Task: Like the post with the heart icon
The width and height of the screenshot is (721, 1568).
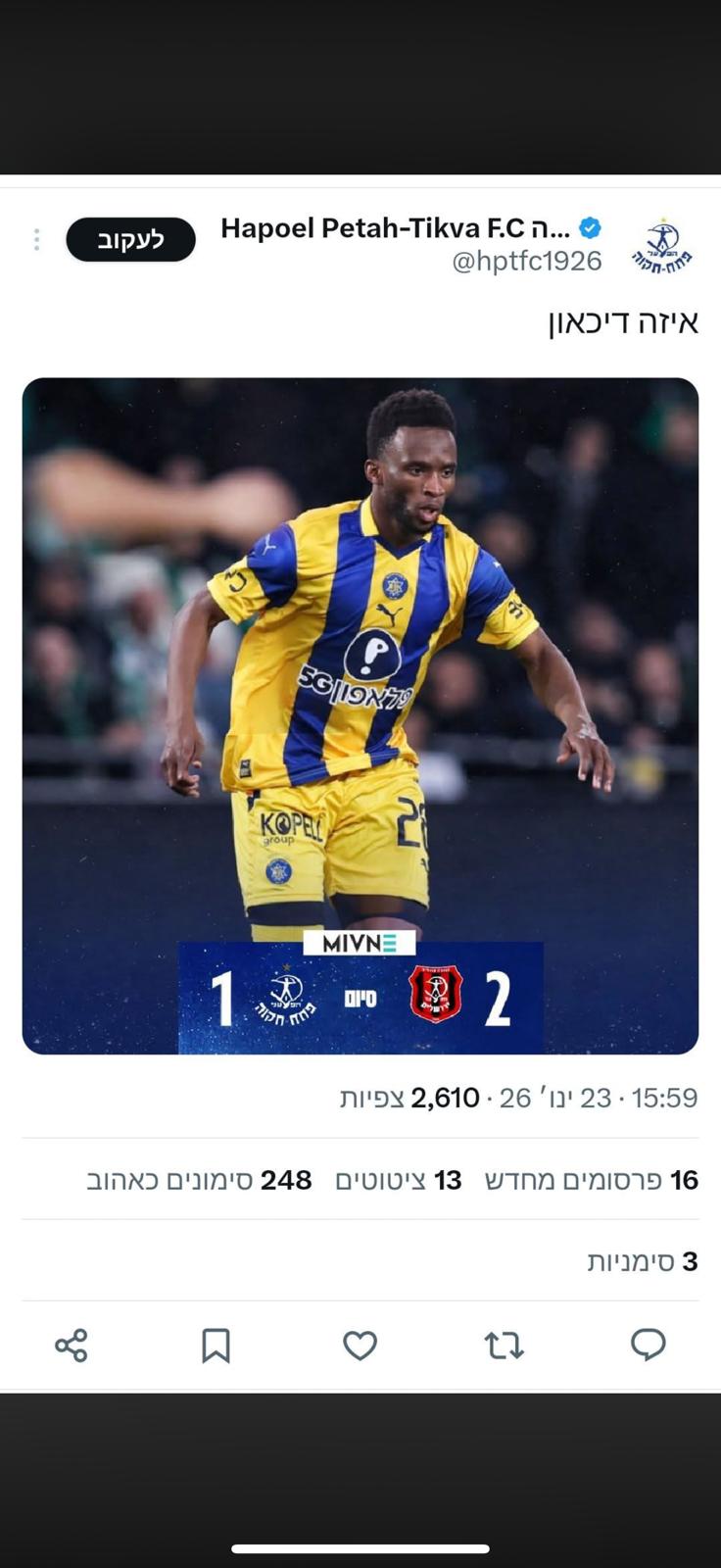Action: coord(360,1345)
